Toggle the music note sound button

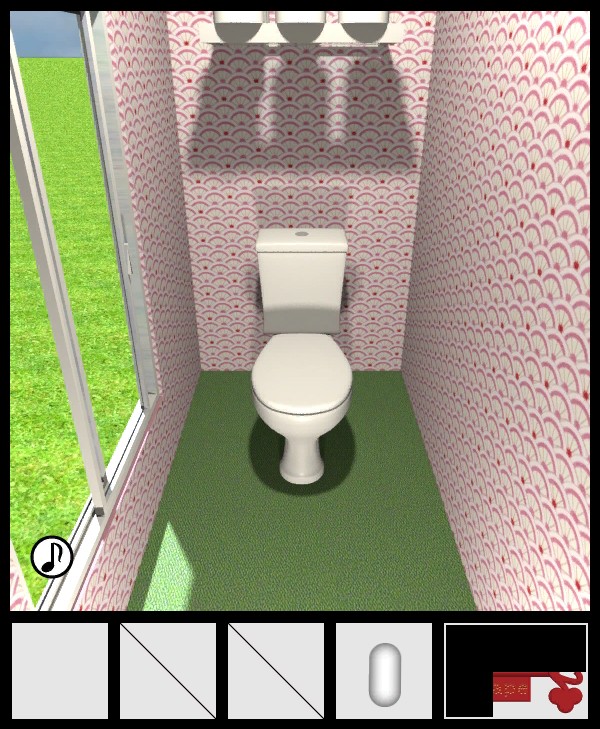point(51,557)
